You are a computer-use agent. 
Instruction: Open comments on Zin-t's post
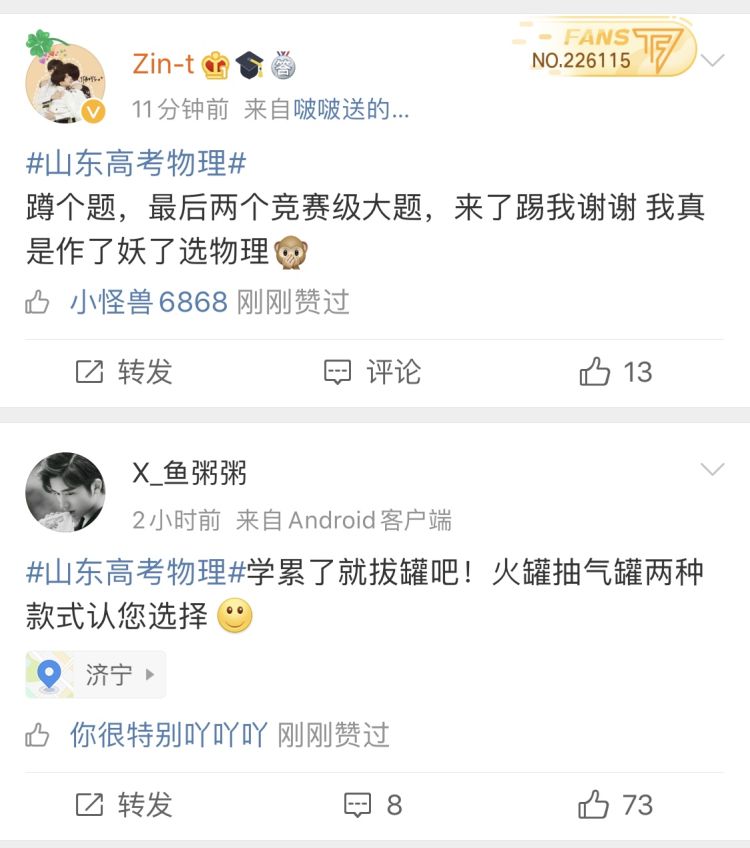point(375,371)
